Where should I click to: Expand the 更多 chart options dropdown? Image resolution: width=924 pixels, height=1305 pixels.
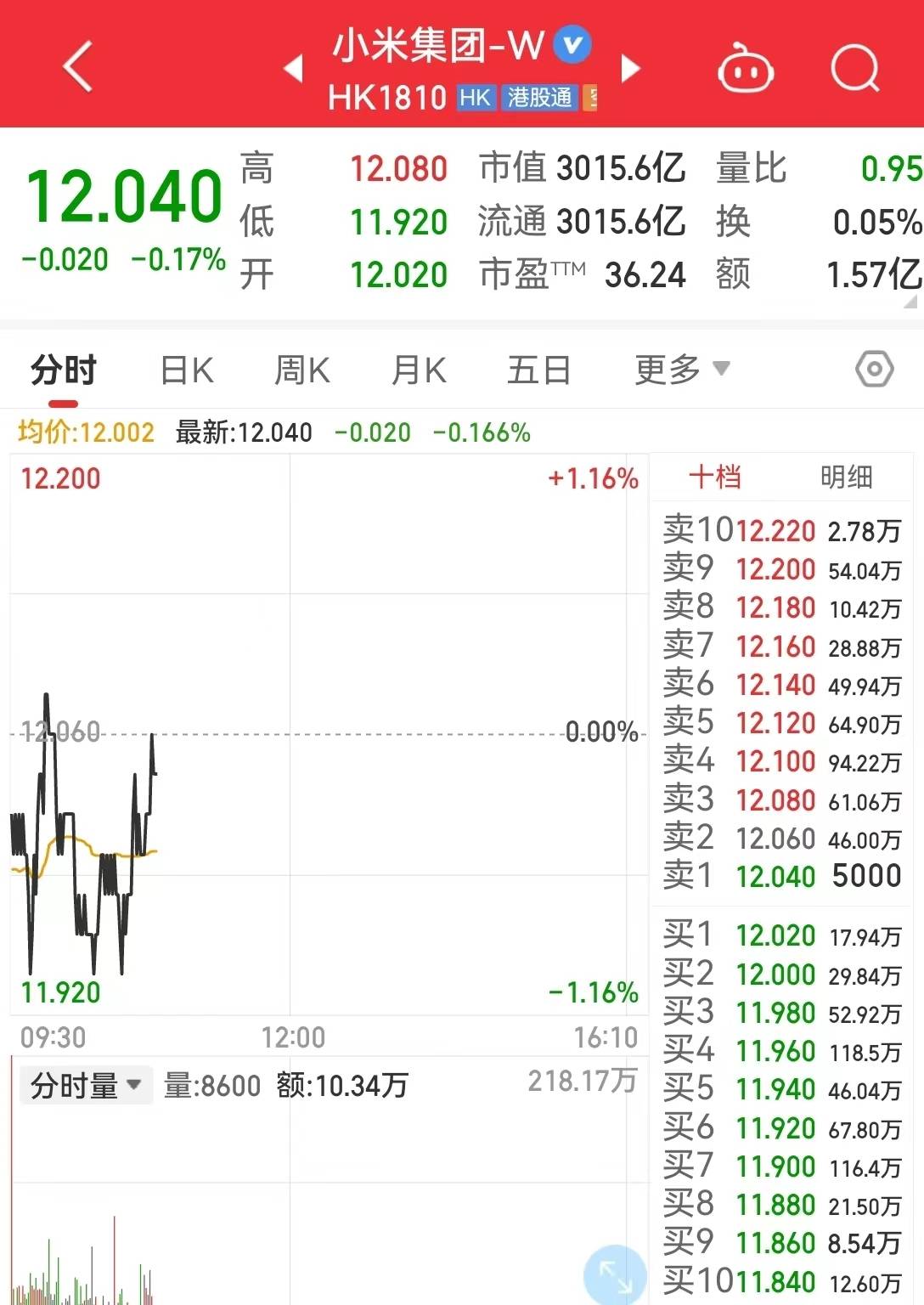pos(681,370)
